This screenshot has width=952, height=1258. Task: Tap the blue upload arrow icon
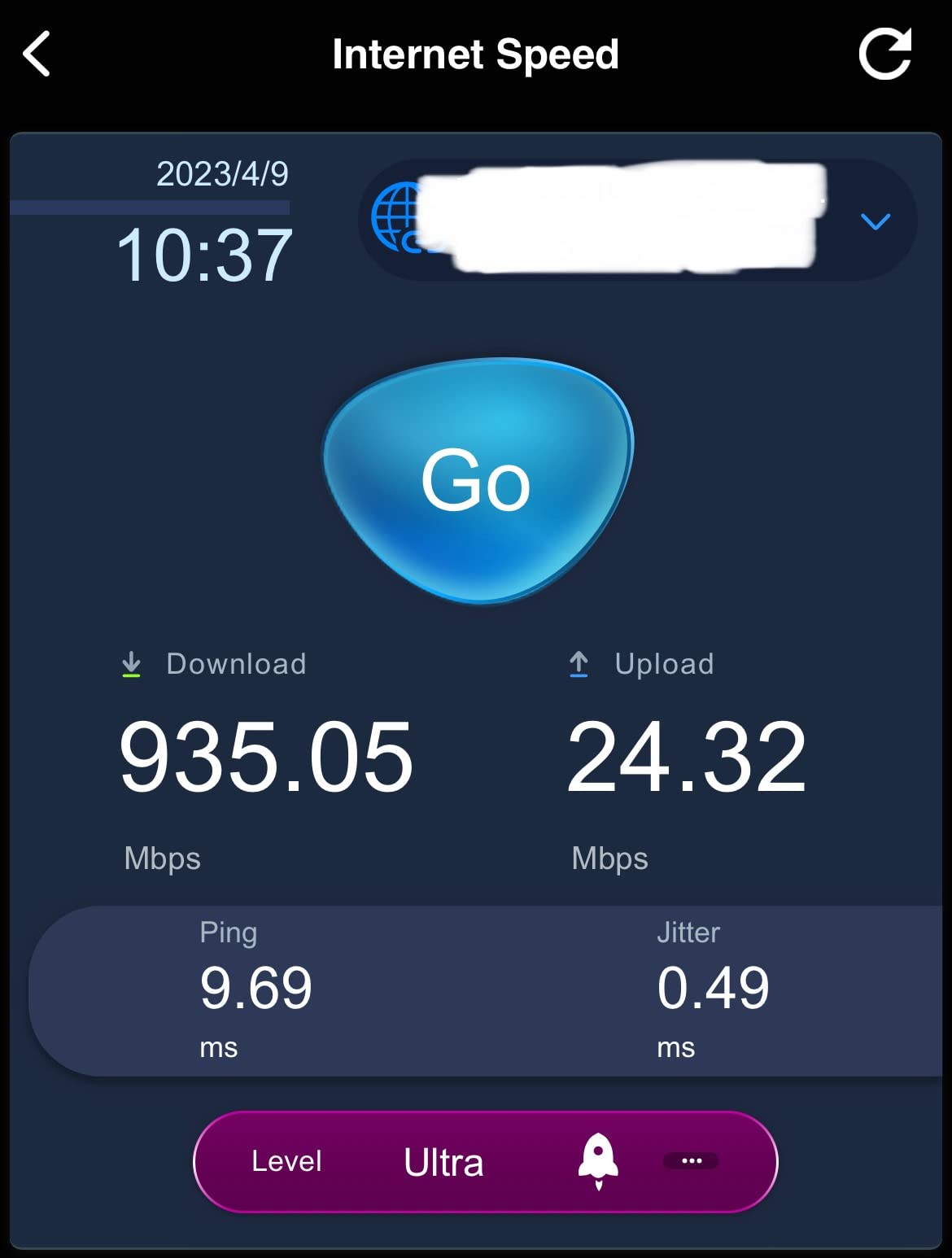[579, 663]
